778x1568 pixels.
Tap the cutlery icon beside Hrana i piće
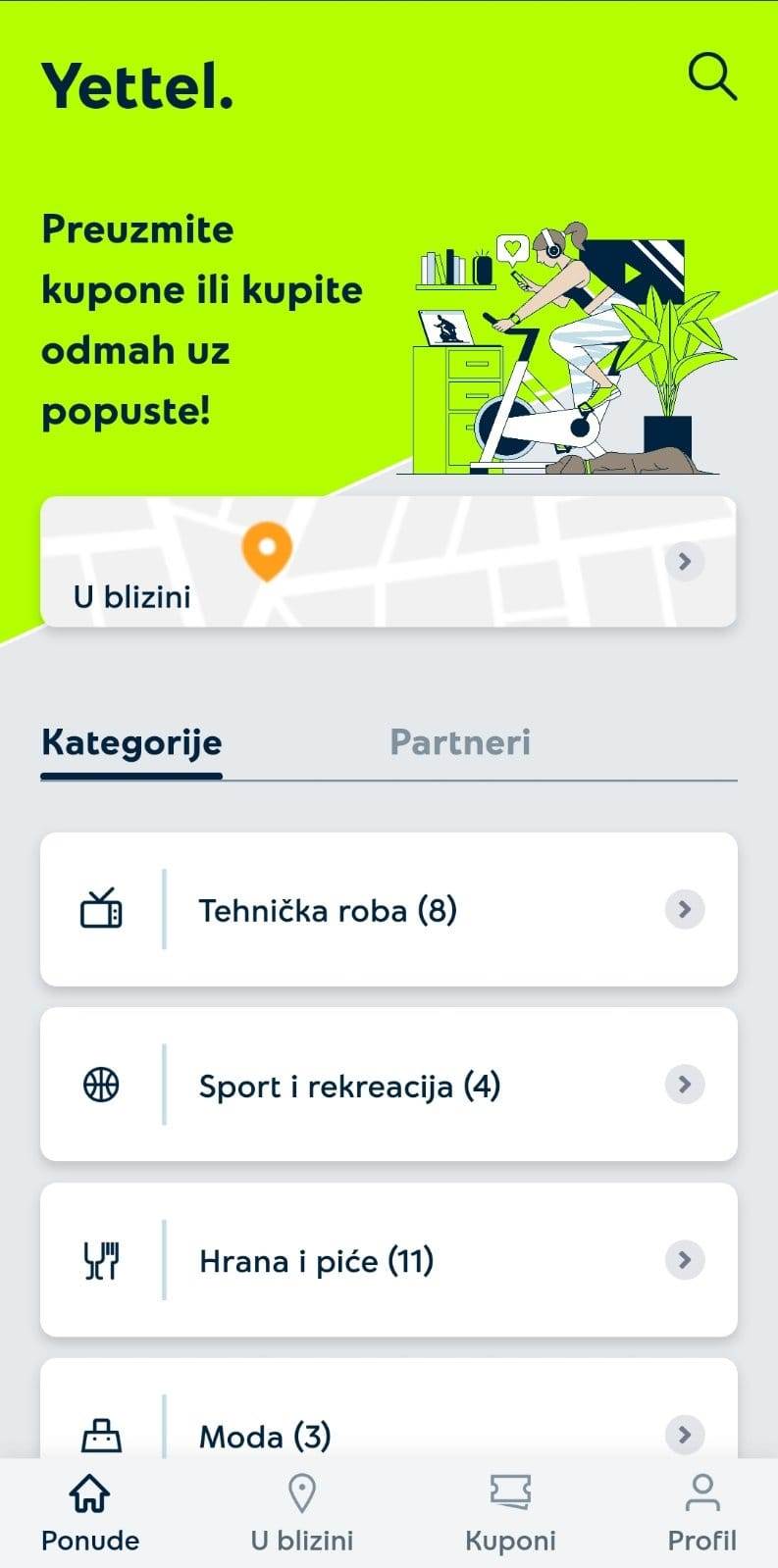tap(101, 1260)
